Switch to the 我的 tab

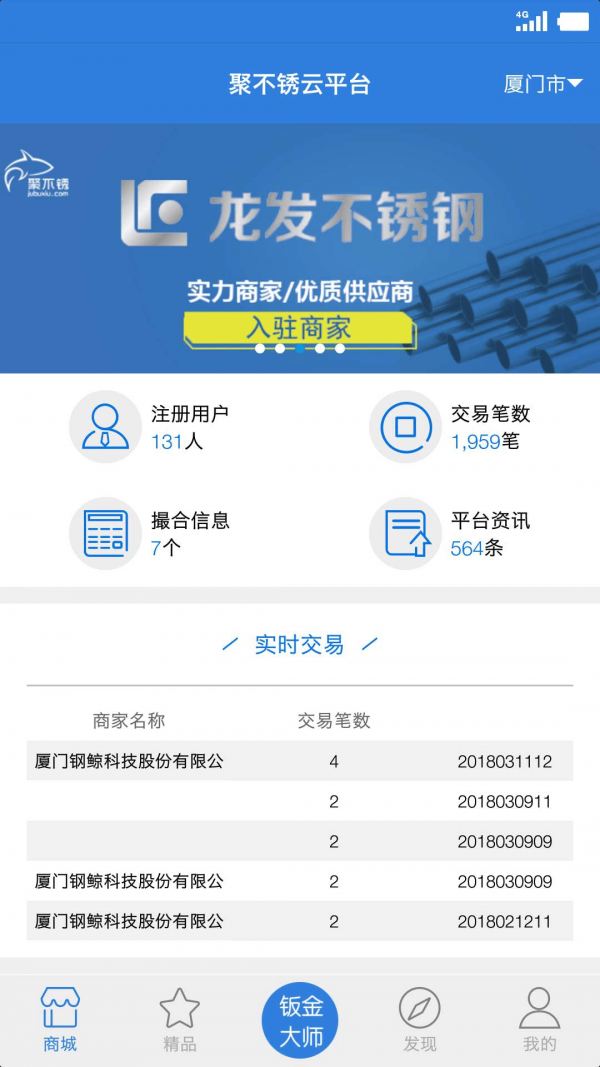pos(539,1020)
